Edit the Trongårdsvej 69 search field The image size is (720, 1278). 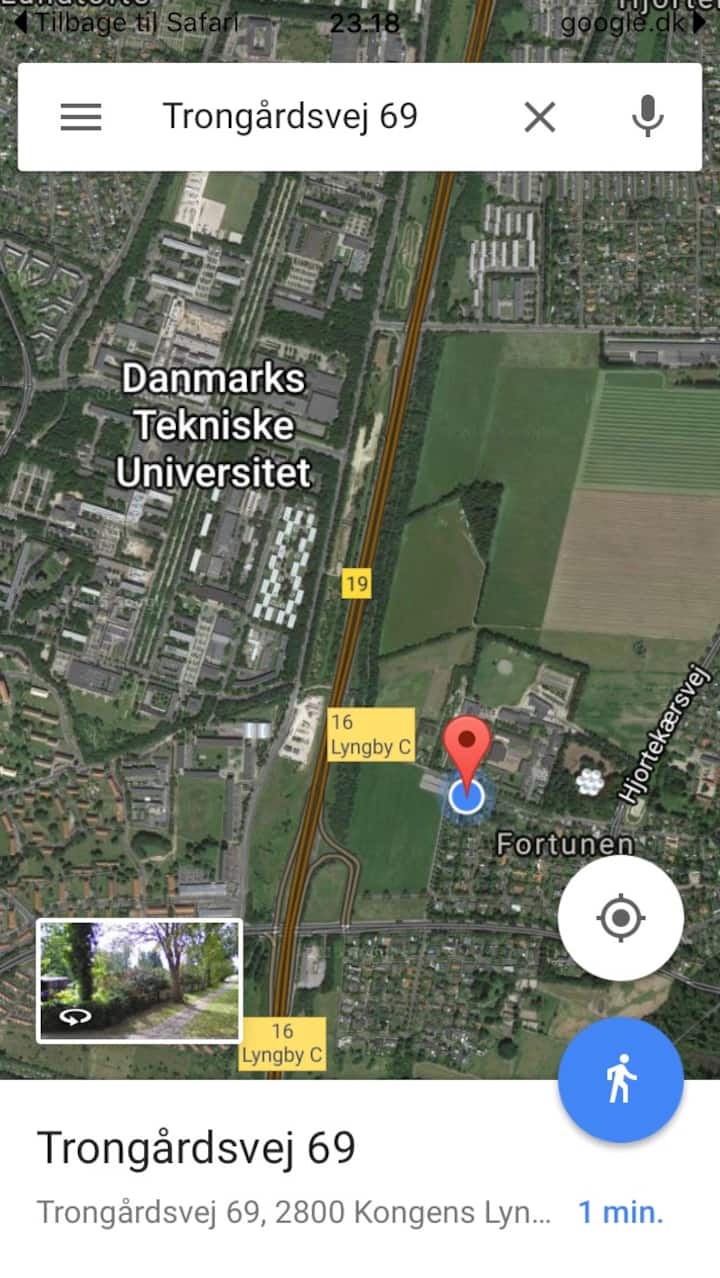click(x=290, y=117)
